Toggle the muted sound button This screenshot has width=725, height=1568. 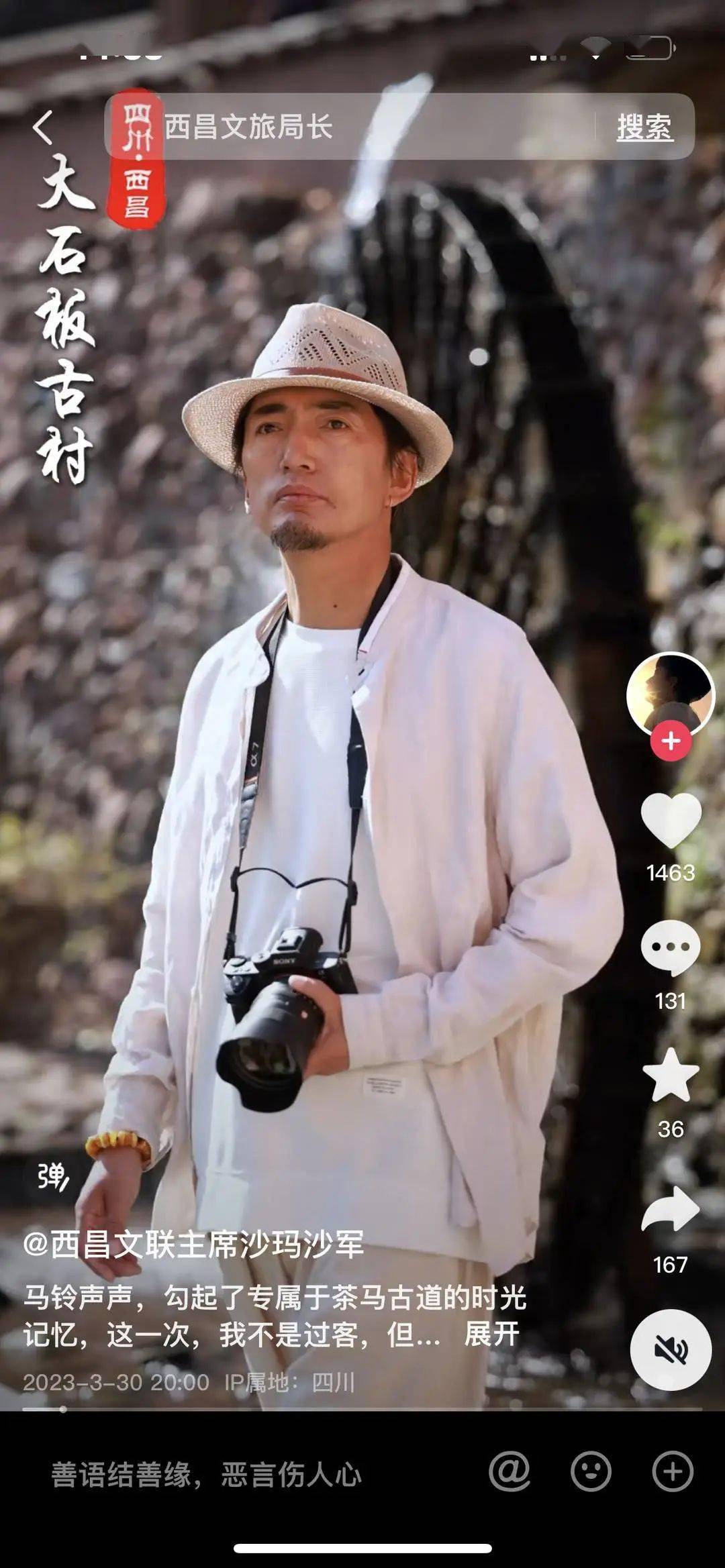click(x=671, y=1349)
